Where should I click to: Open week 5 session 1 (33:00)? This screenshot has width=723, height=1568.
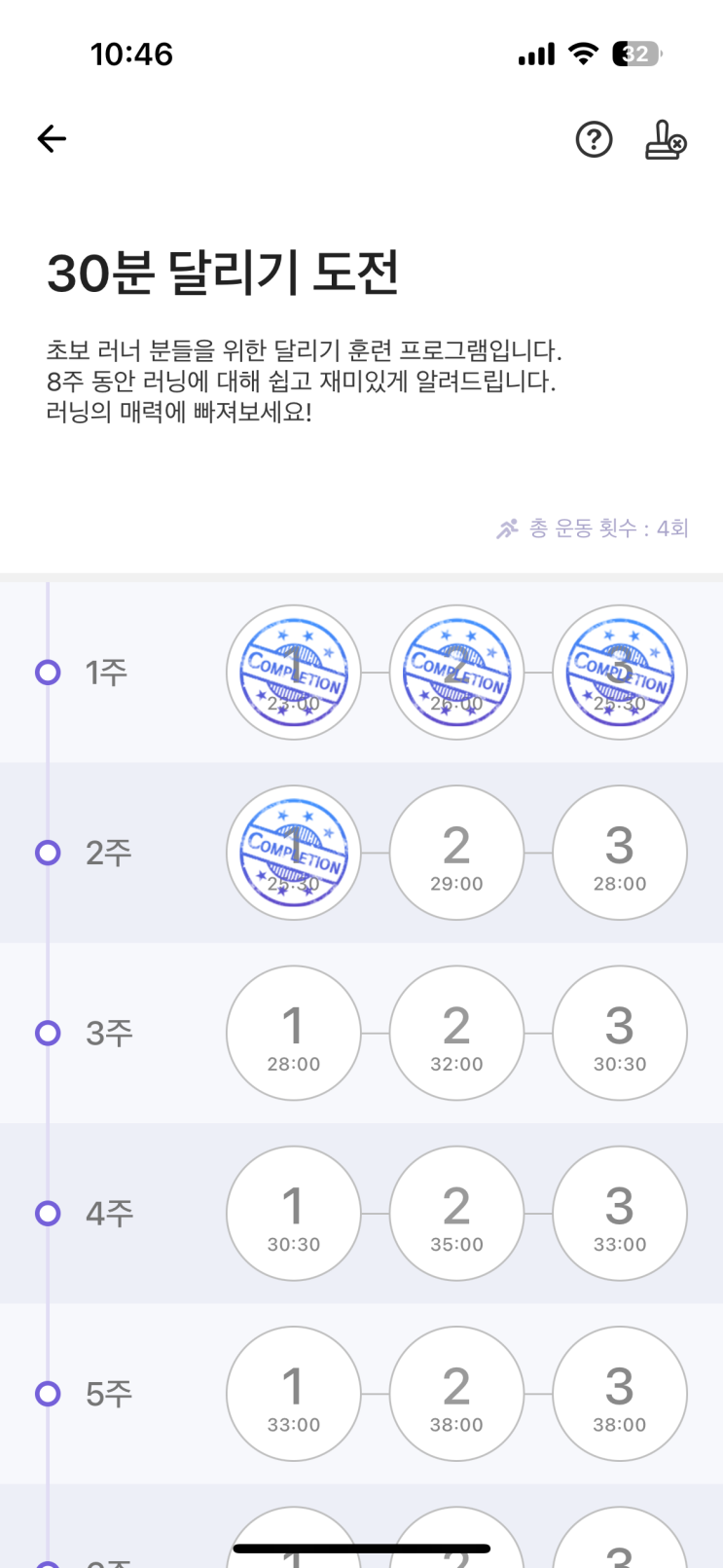(294, 1394)
